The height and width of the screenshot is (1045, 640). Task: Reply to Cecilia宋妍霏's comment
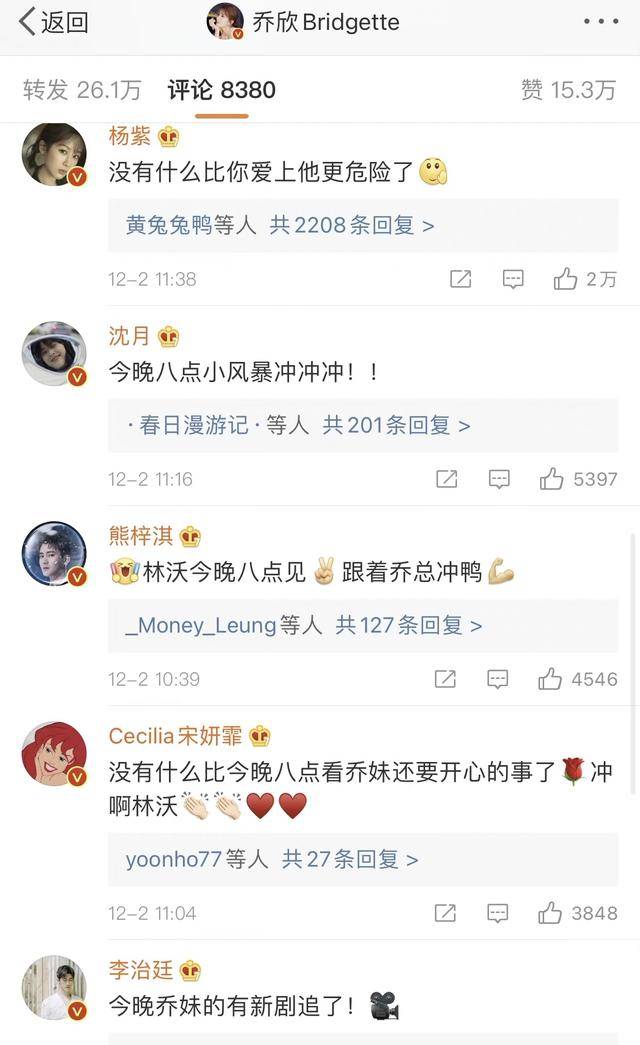(498, 912)
